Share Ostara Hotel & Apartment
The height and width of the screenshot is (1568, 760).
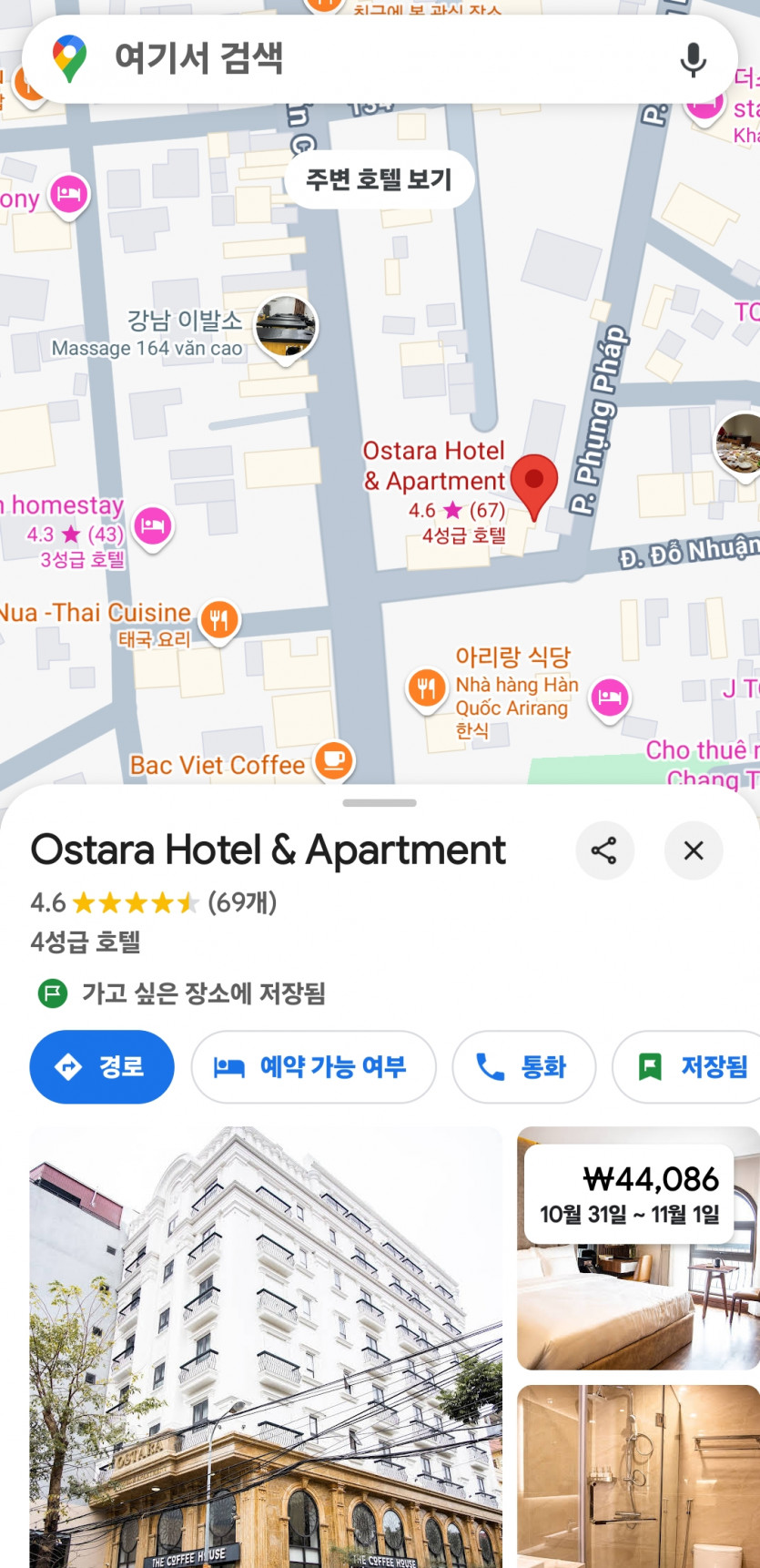pyautogui.click(x=603, y=850)
